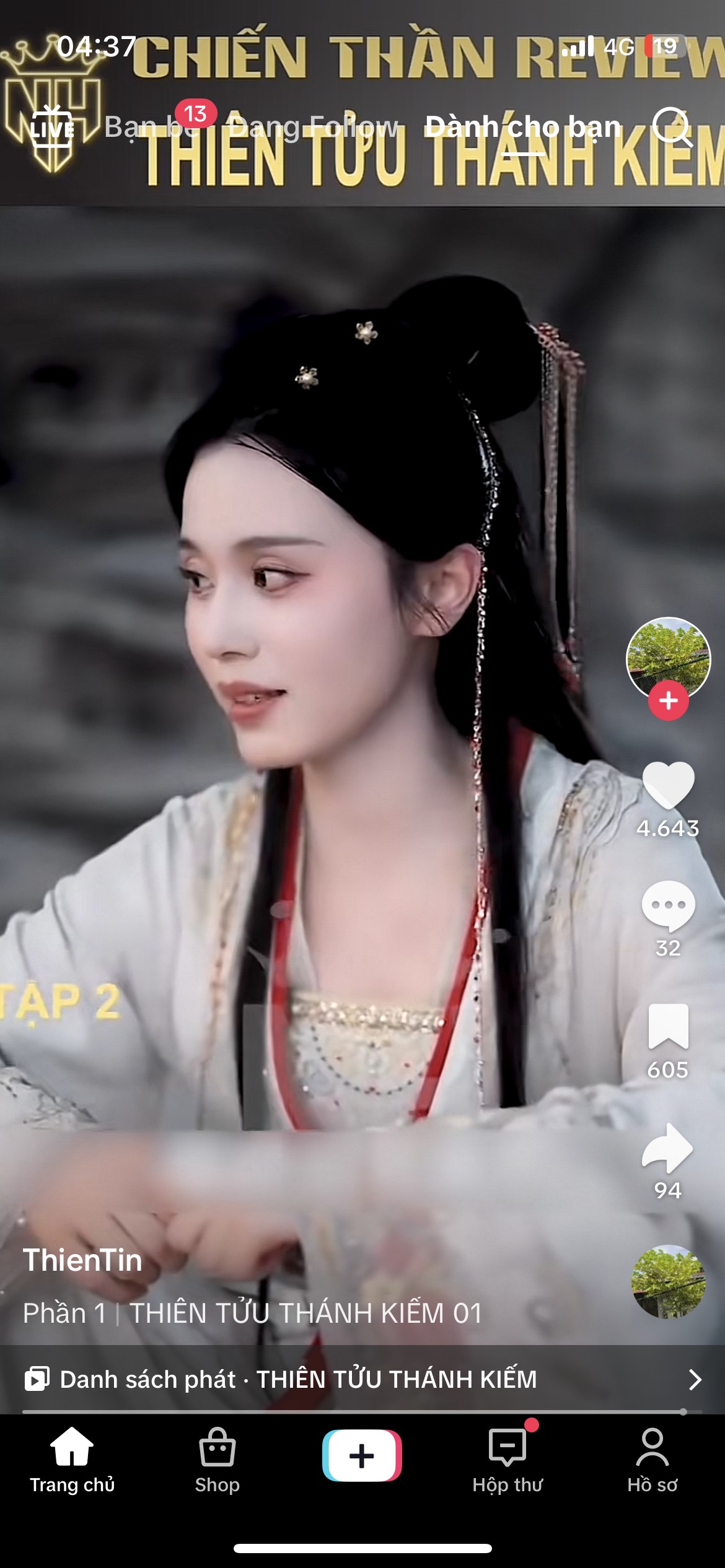Open the Hộp thư inbox tab
The height and width of the screenshot is (1568, 725).
coord(507,1460)
